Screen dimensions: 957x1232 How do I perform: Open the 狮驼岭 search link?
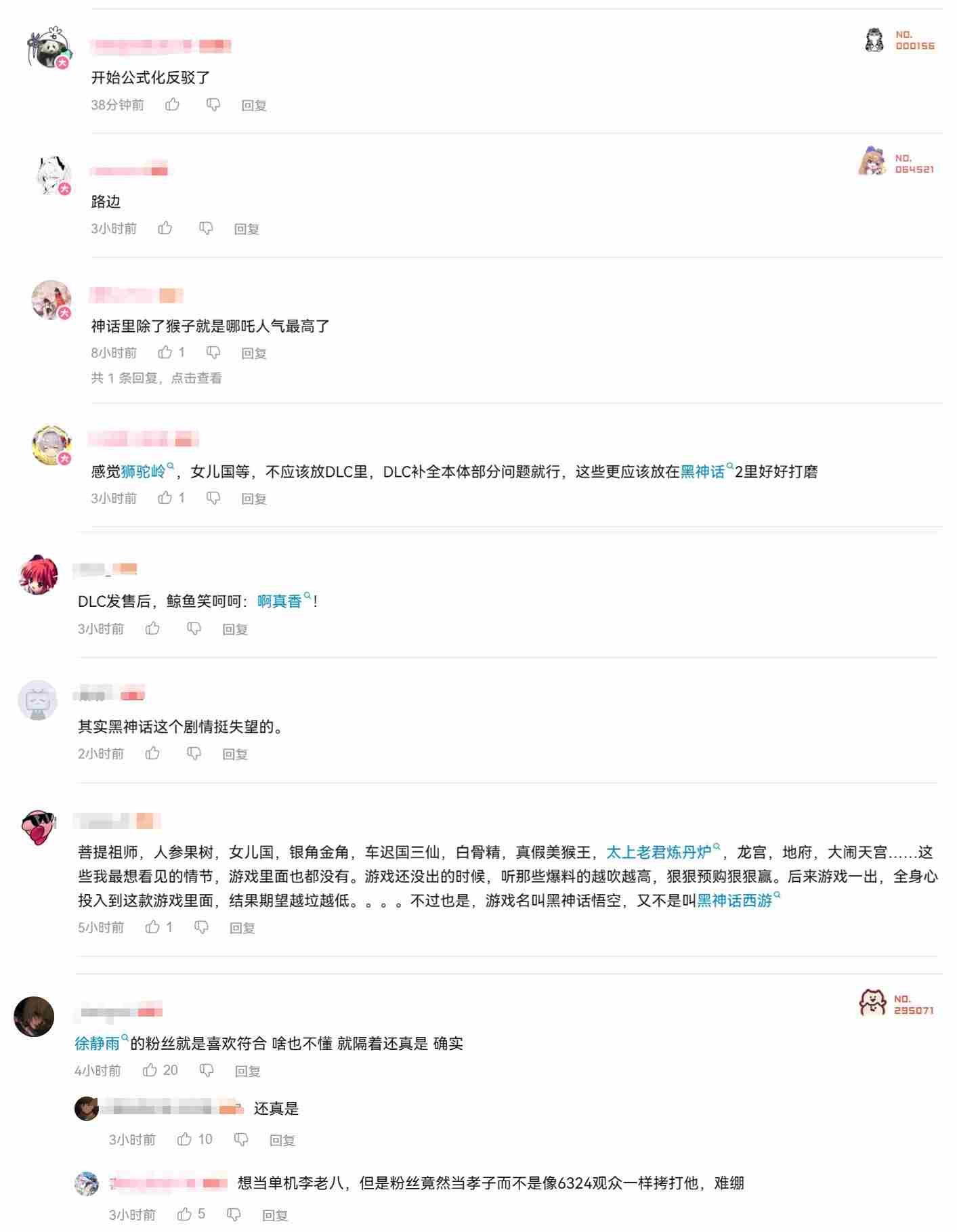[x=144, y=471]
